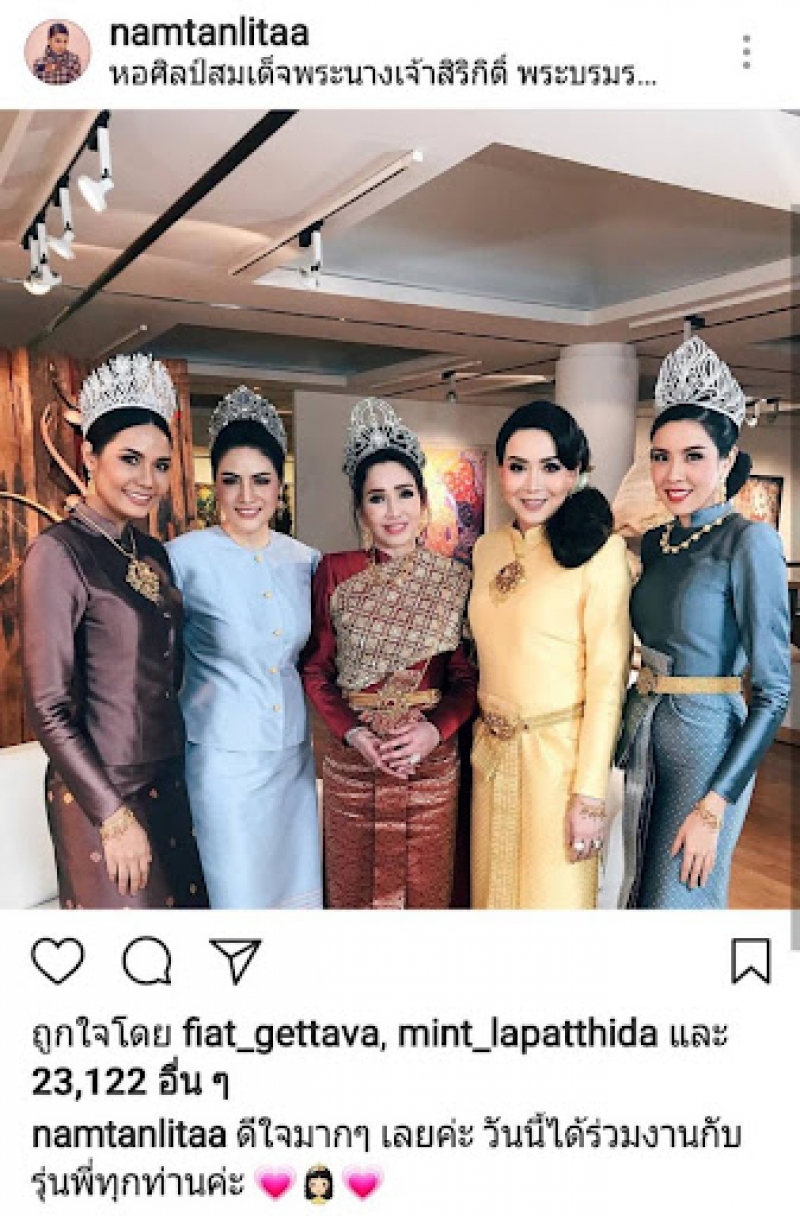This screenshot has height=1216, width=800.
Task: Open the comments bubble icon
Action: [x=146, y=961]
